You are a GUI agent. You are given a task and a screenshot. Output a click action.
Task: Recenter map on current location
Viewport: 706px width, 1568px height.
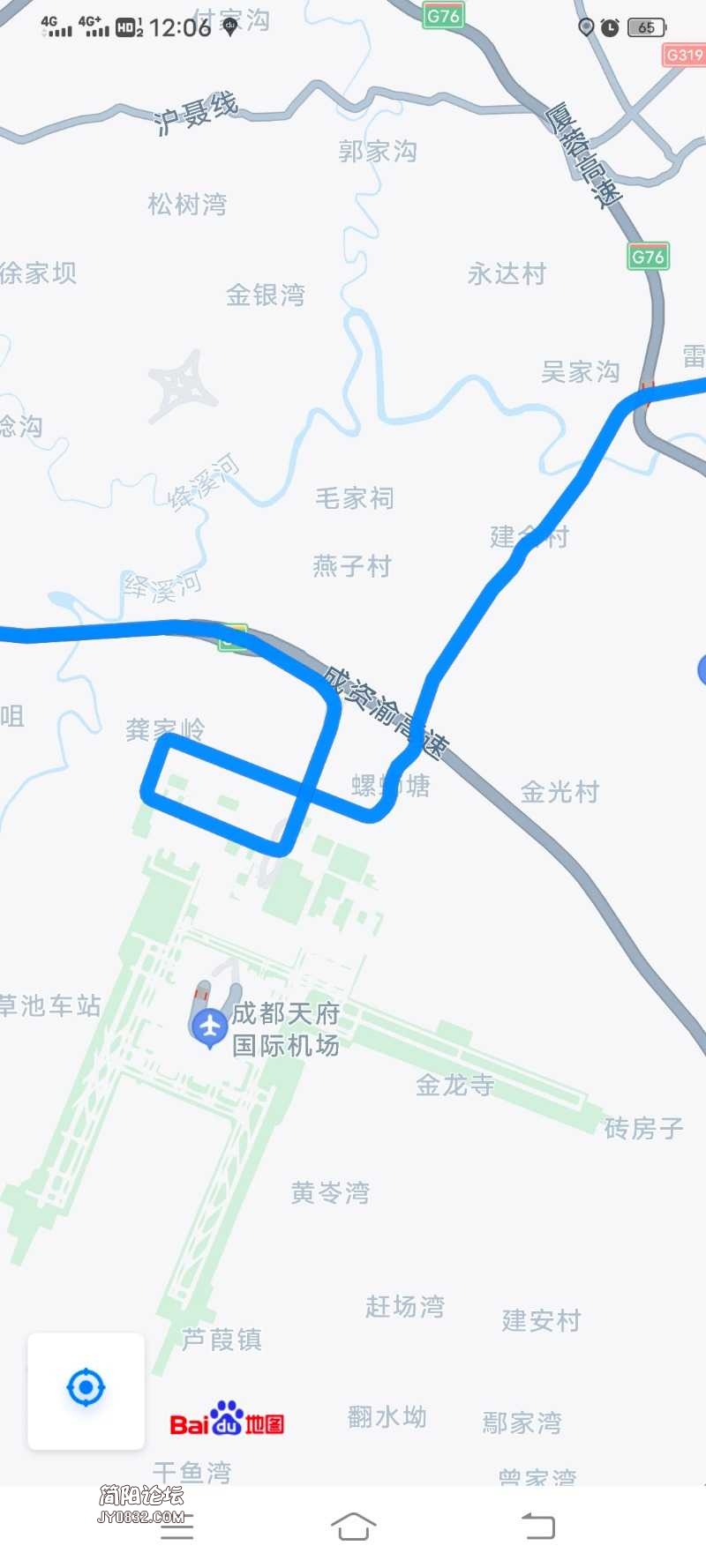pos(86,1389)
